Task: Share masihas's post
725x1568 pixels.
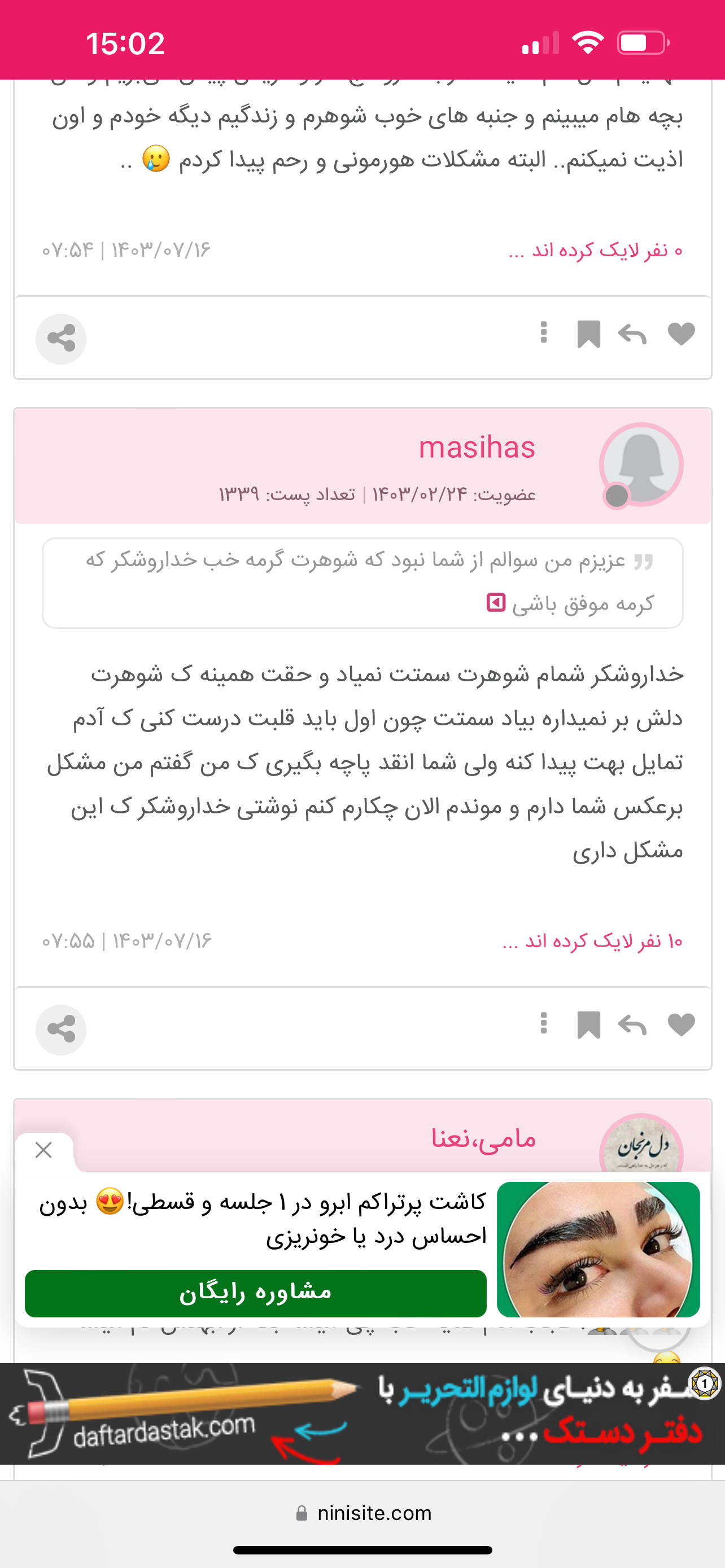Action: [61, 1030]
